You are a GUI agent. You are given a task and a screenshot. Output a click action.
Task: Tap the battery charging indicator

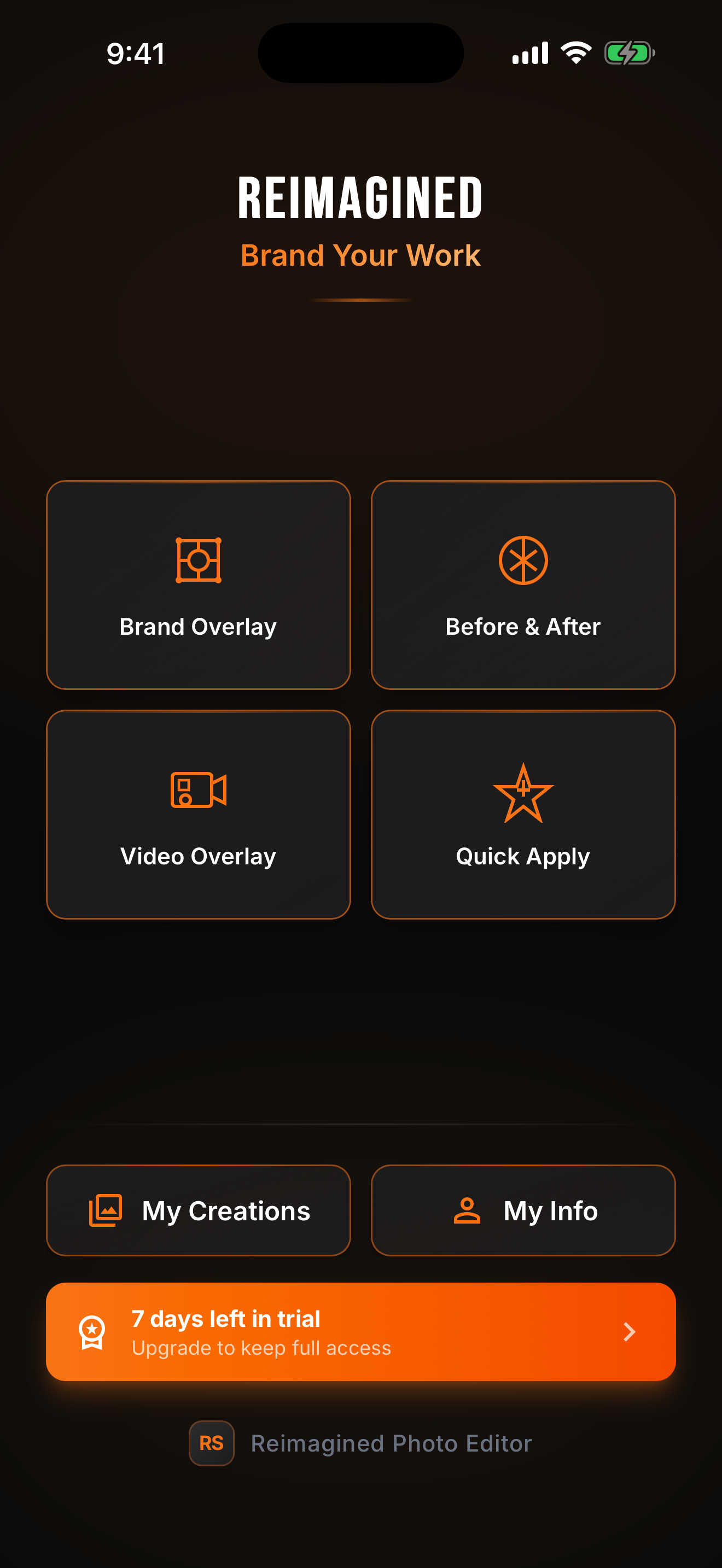pyautogui.click(x=628, y=53)
